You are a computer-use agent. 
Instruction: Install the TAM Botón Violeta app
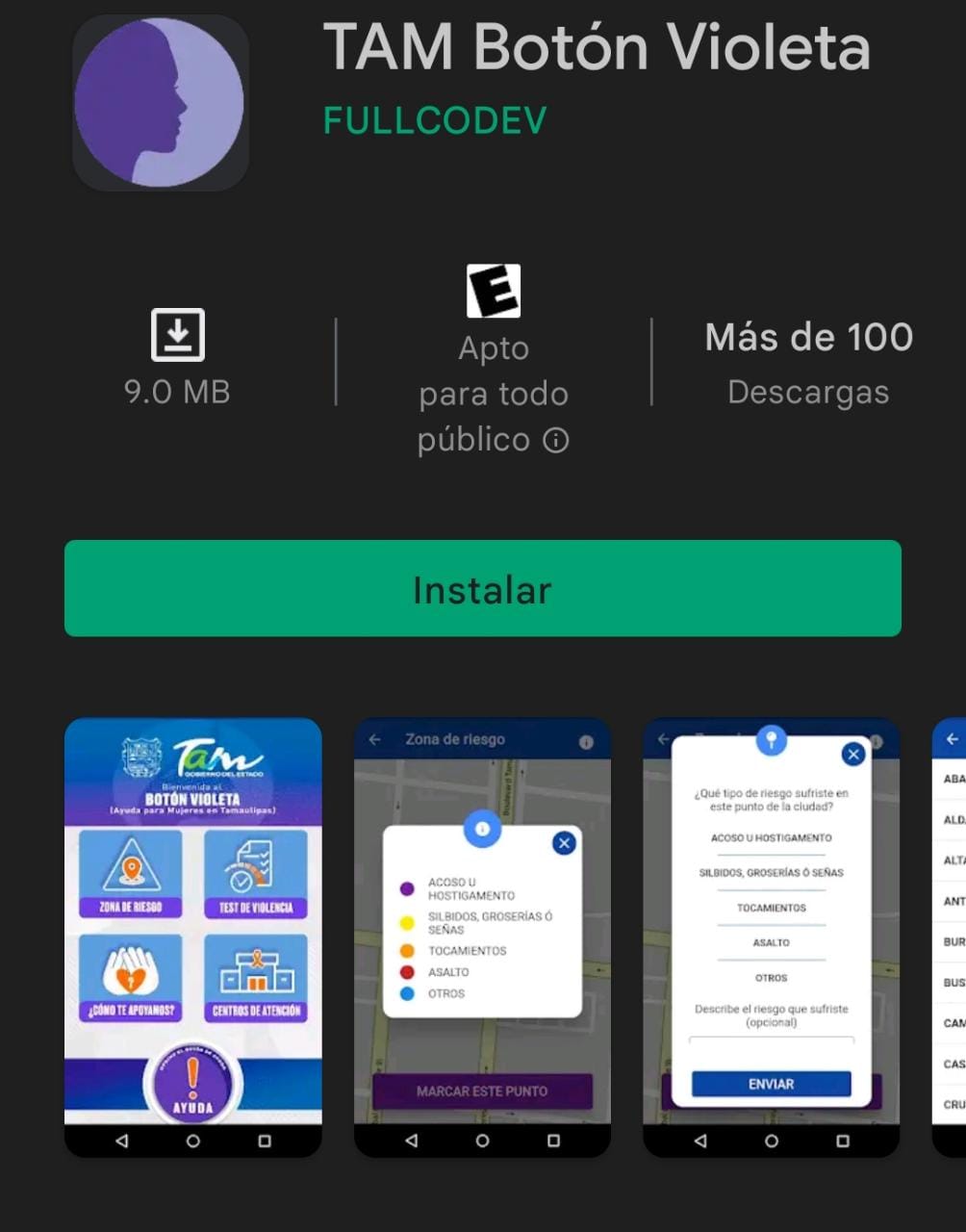(x=482, y=588)
